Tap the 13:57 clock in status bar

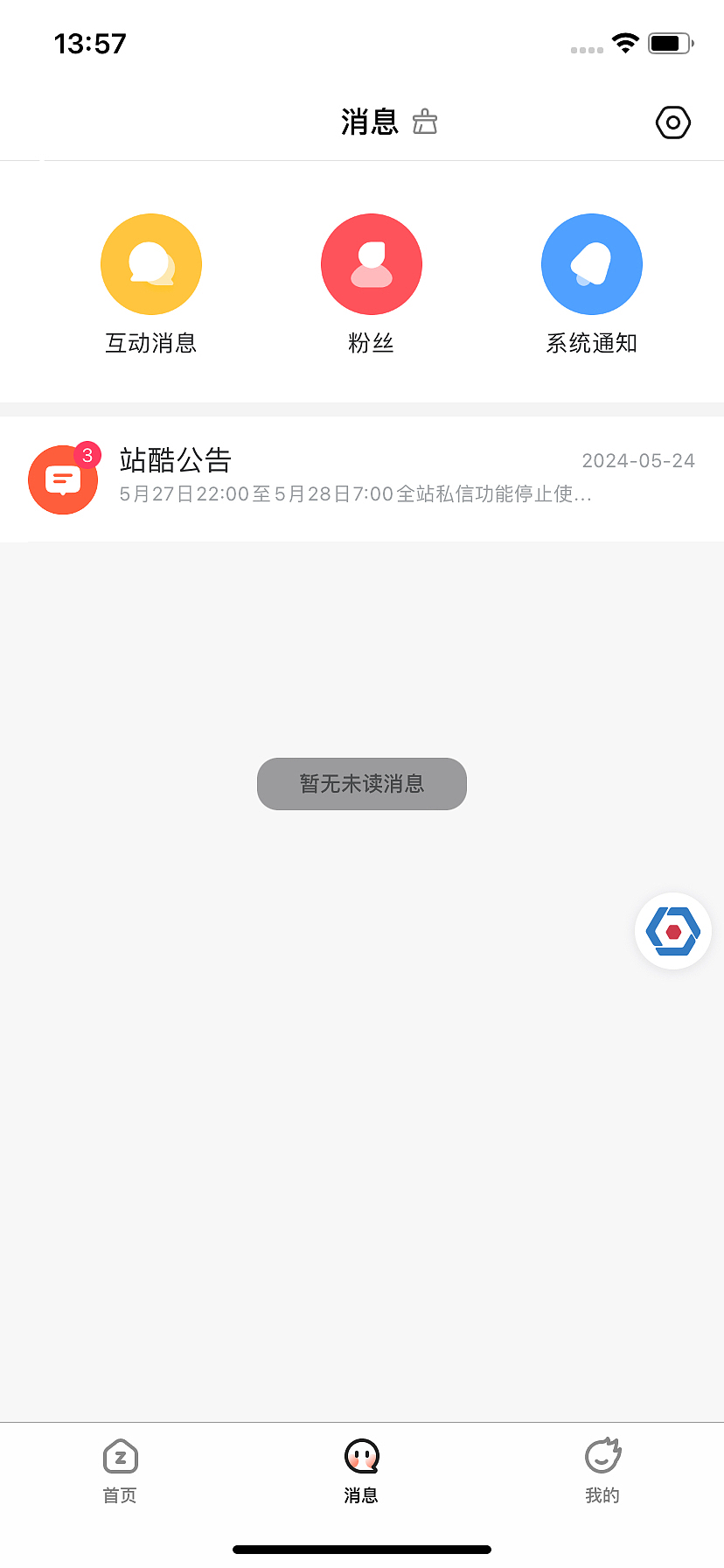pos(90,43)
